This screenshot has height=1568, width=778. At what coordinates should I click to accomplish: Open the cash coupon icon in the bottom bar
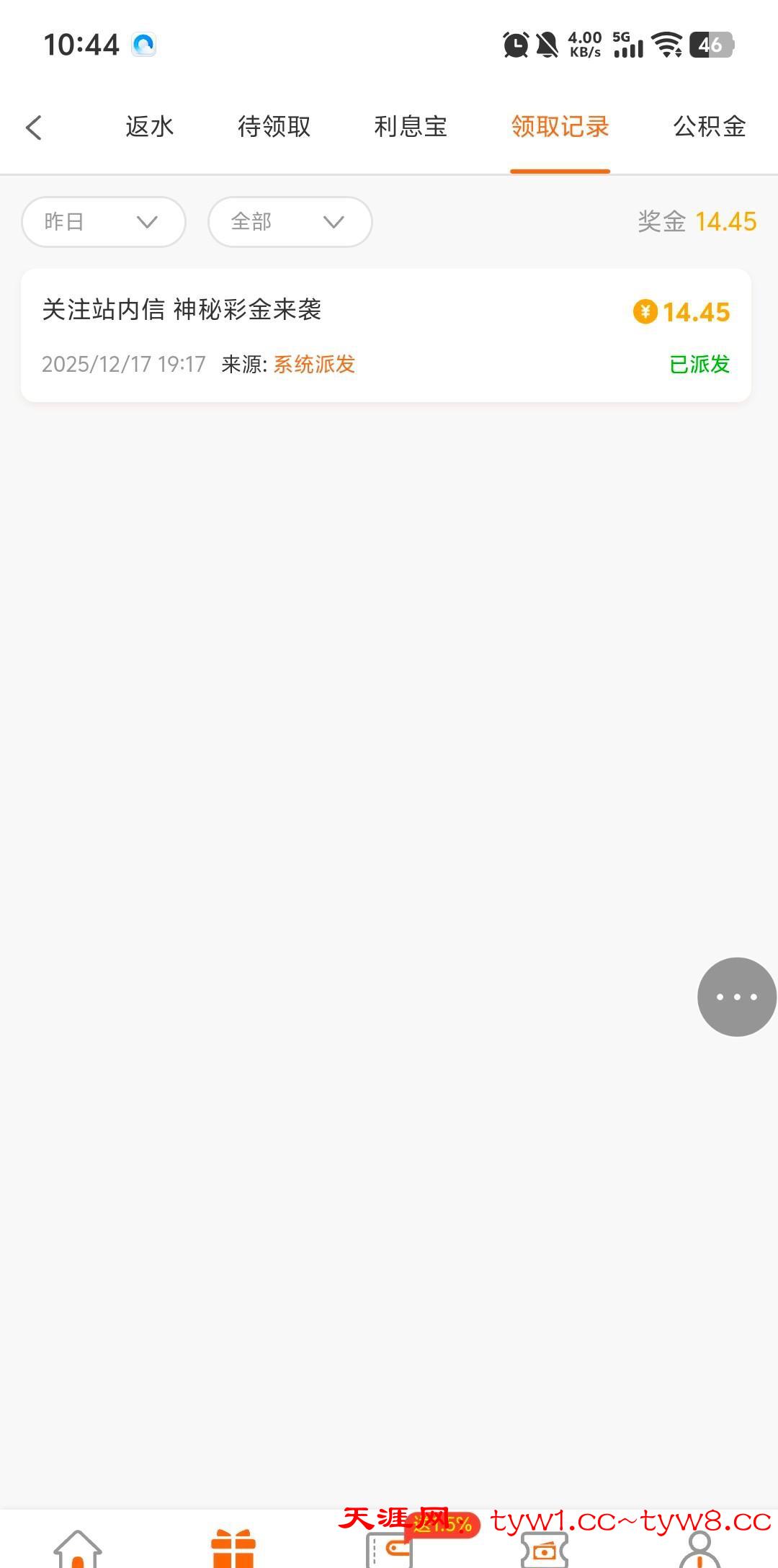545,1549
